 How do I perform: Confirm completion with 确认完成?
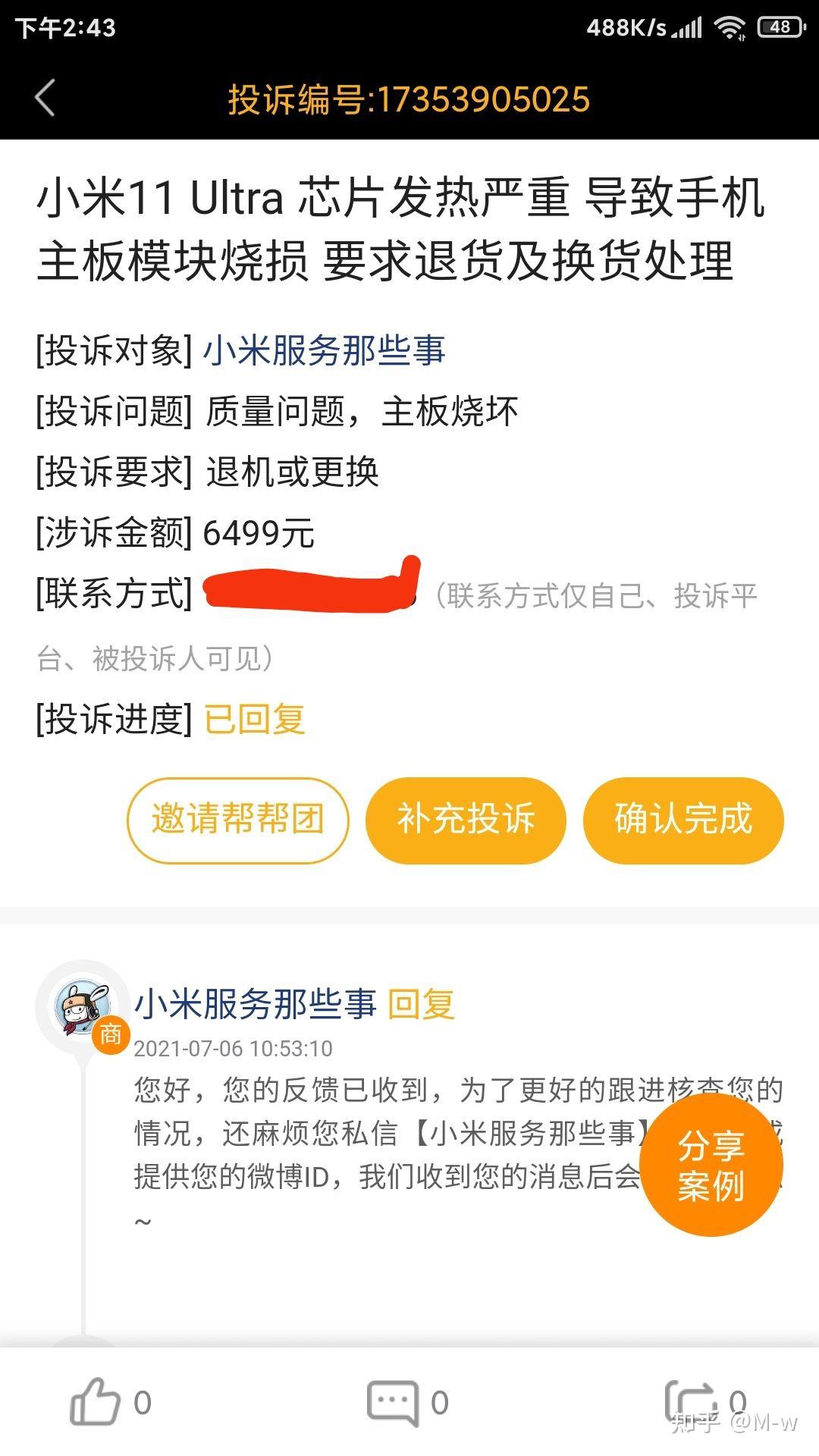point(682,821)
